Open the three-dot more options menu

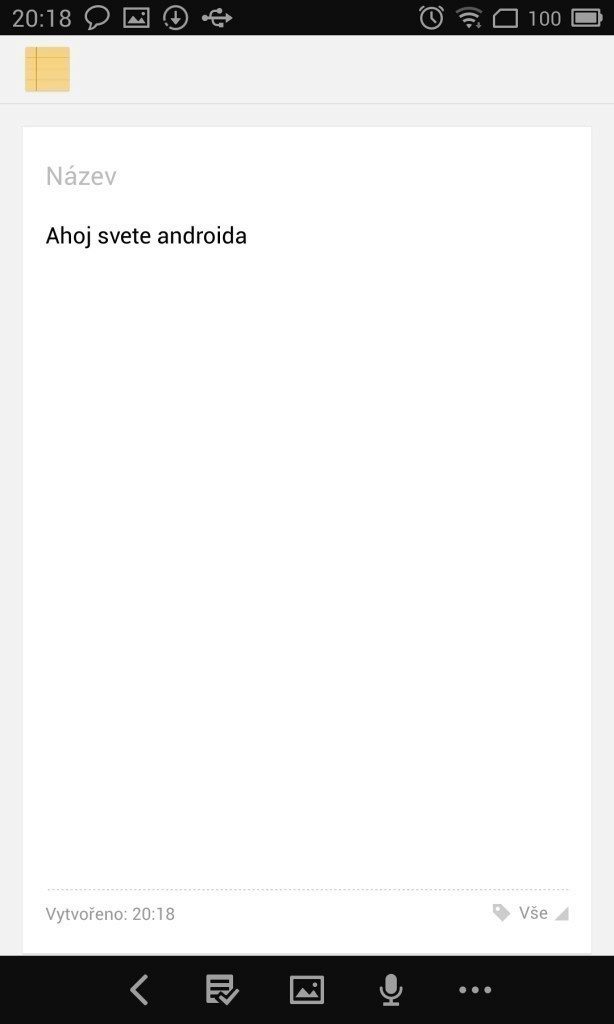pos(475,991)
